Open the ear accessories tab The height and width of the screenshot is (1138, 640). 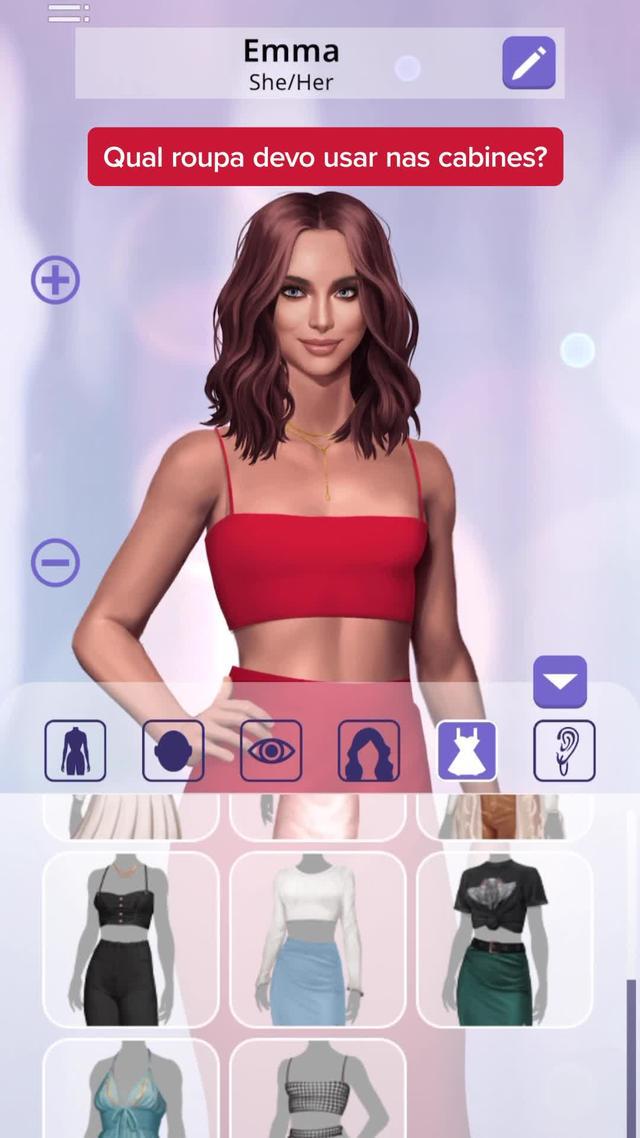click(564, 750)
